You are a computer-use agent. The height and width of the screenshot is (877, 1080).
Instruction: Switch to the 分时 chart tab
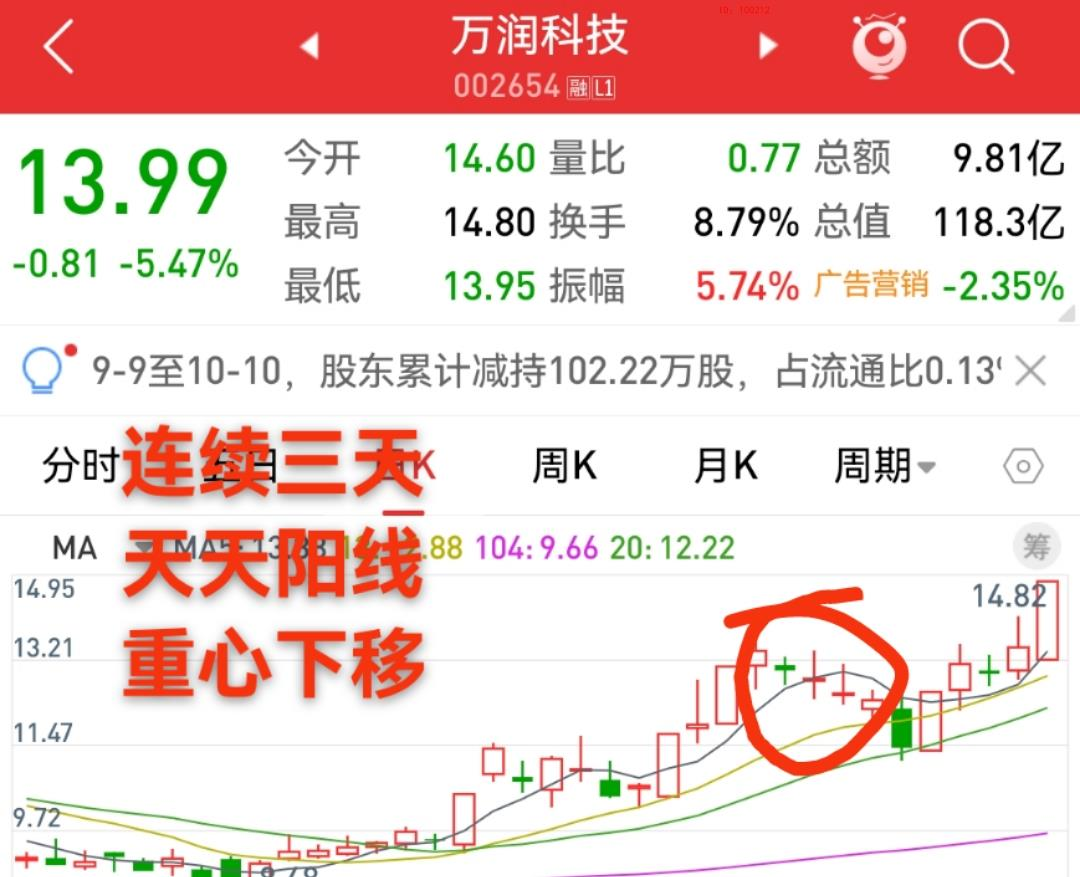coord(80,466)
